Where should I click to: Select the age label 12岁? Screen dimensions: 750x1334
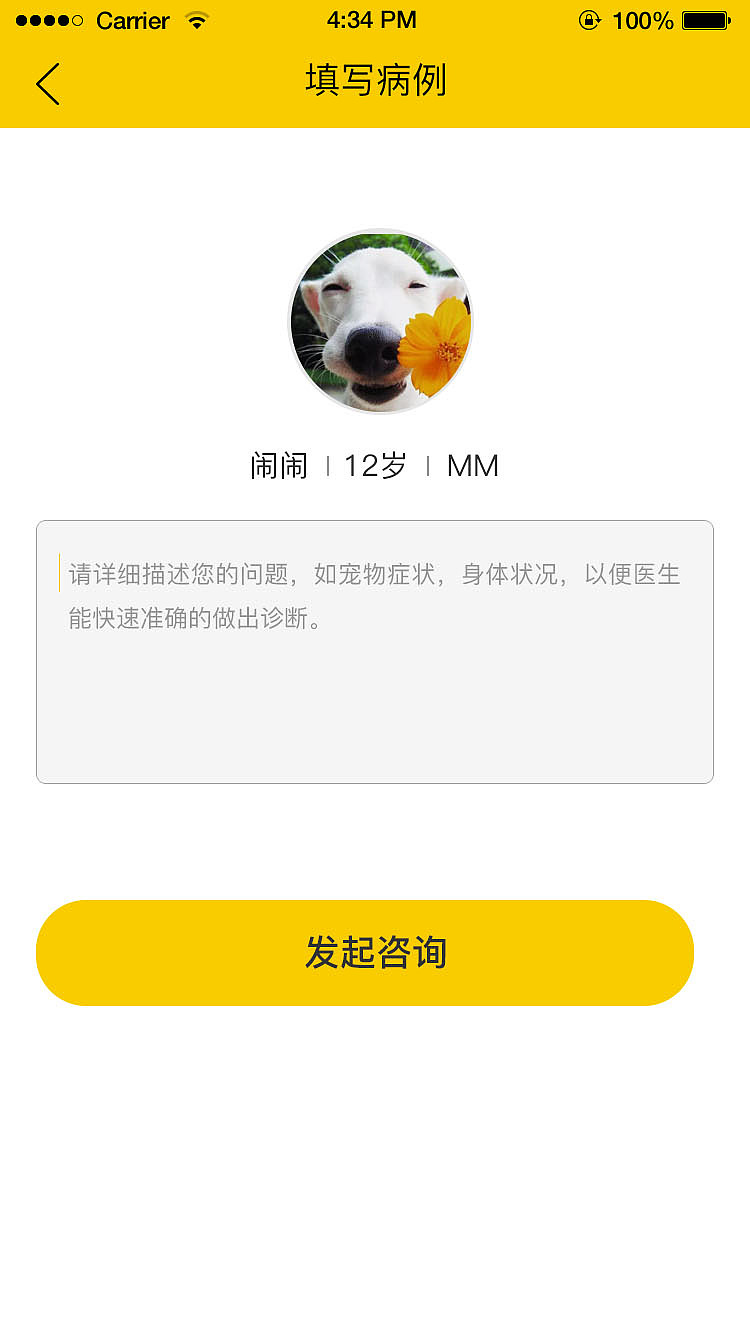coord(377,465)
